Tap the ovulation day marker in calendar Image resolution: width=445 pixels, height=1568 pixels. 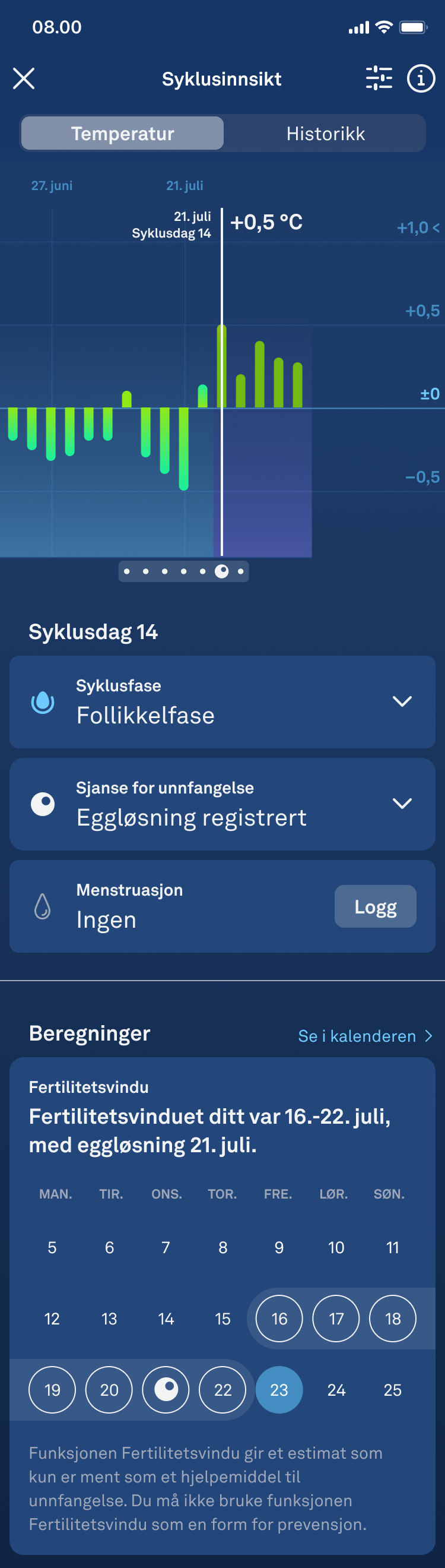pos(166,1390)
